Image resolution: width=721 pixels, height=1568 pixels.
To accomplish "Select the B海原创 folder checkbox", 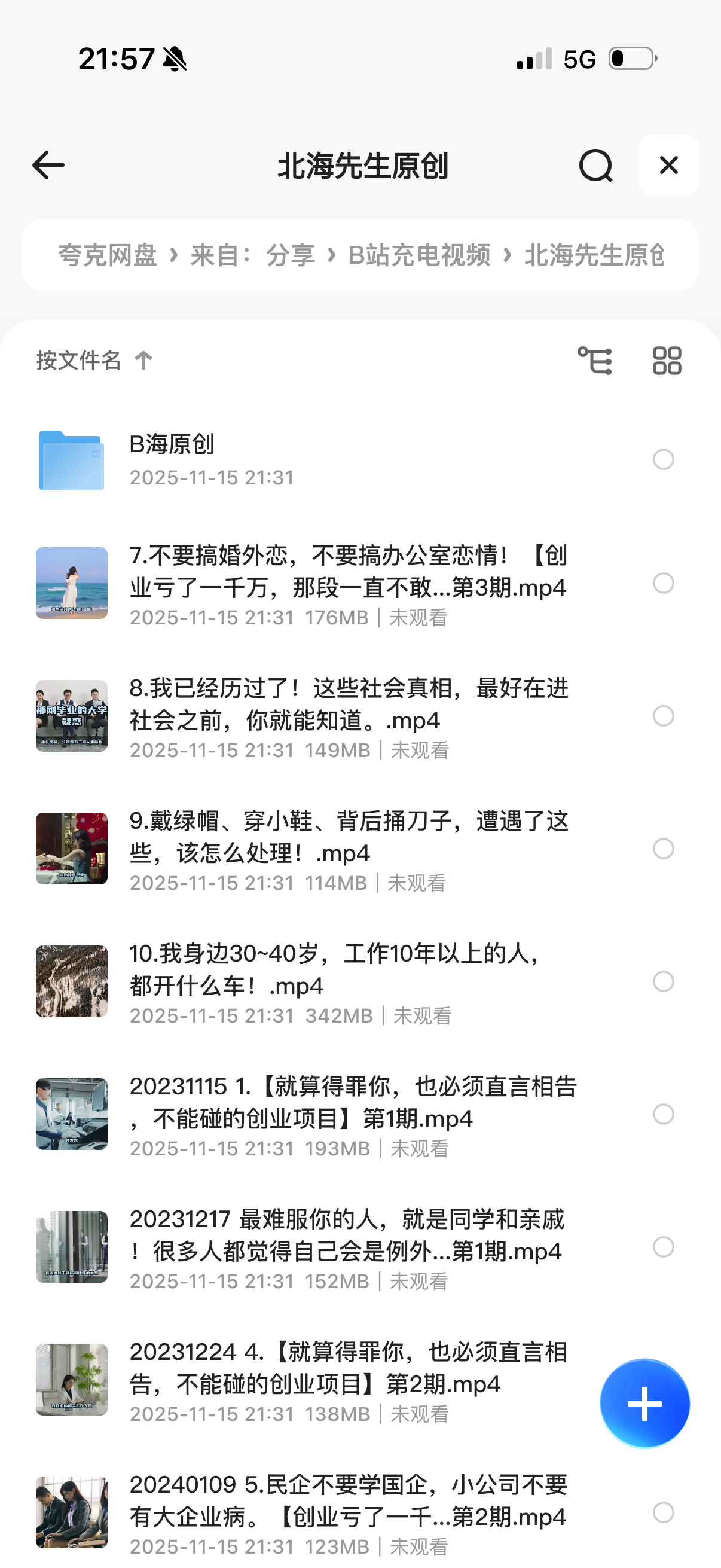I will point(663,459).
